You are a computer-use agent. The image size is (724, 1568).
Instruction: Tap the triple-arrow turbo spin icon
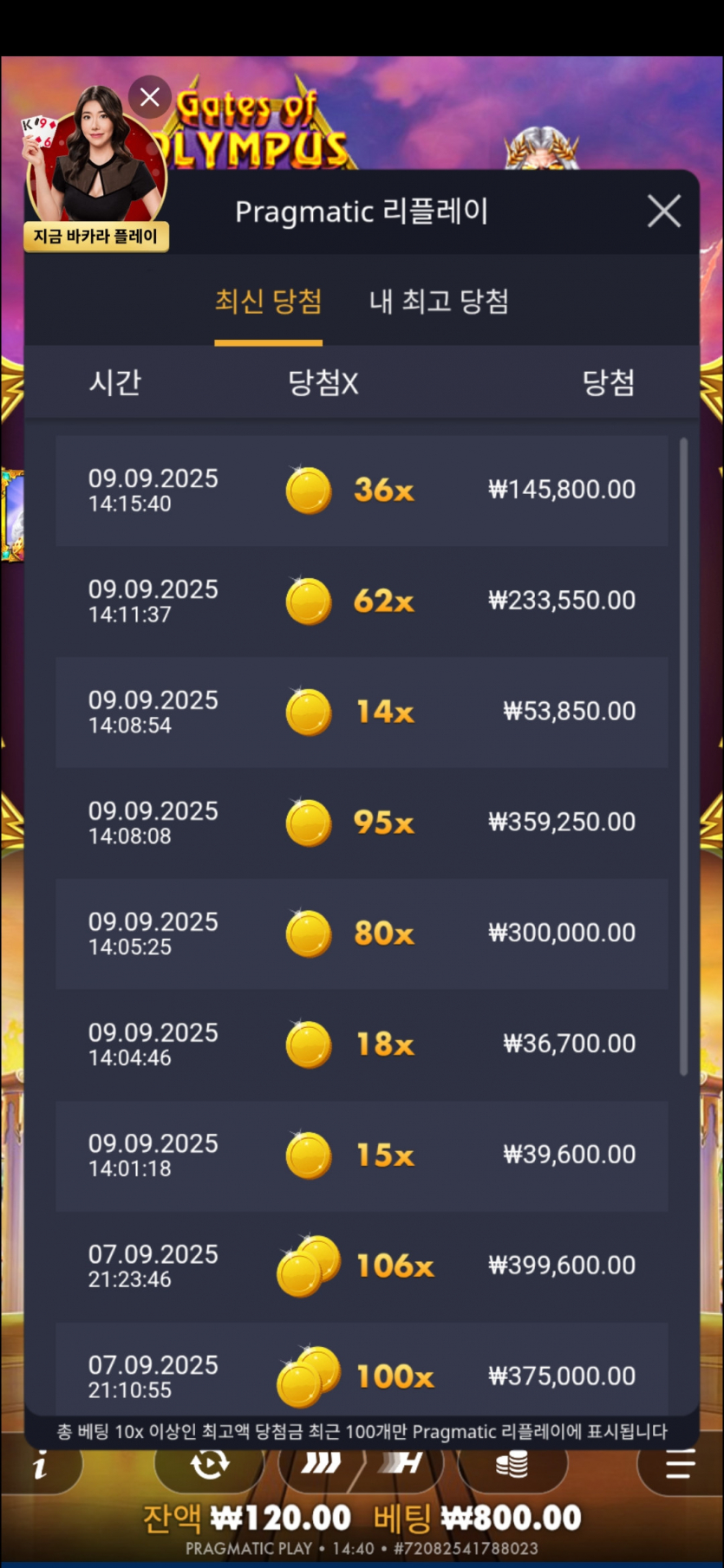coord(321,1465)
